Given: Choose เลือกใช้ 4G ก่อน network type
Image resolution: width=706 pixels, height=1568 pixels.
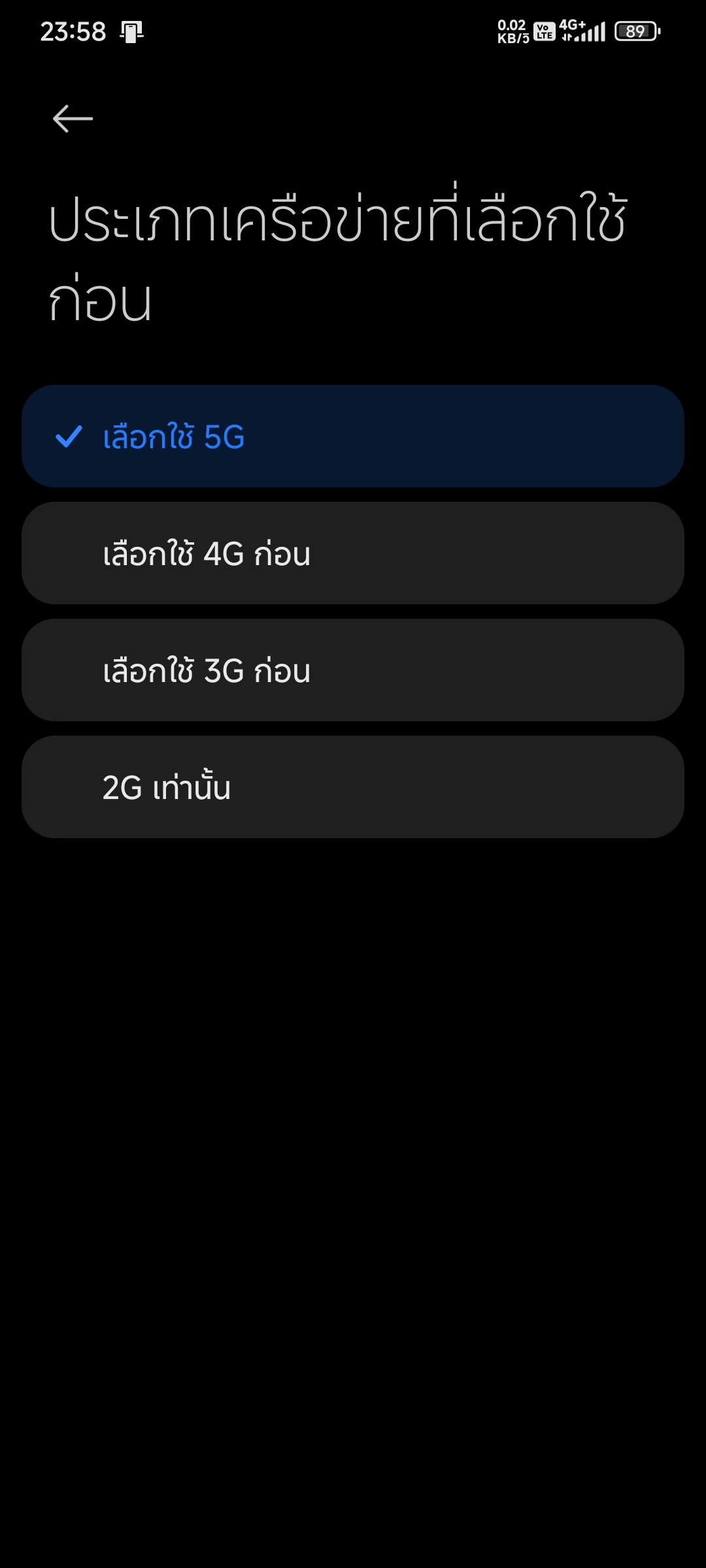Looking at the screenshot, I should [353, 553].
